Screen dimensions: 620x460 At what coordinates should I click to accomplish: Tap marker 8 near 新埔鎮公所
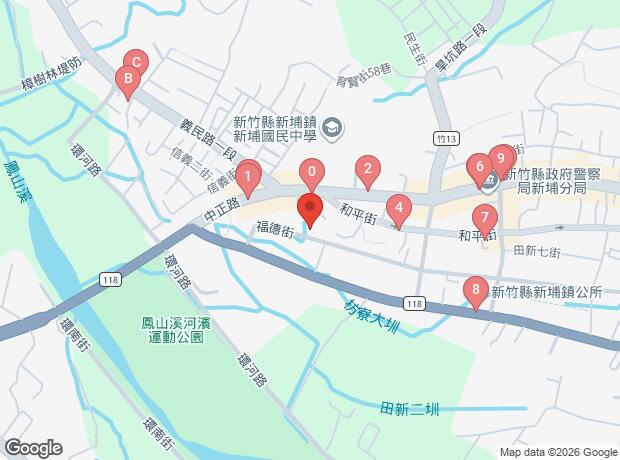pos(476,291)
